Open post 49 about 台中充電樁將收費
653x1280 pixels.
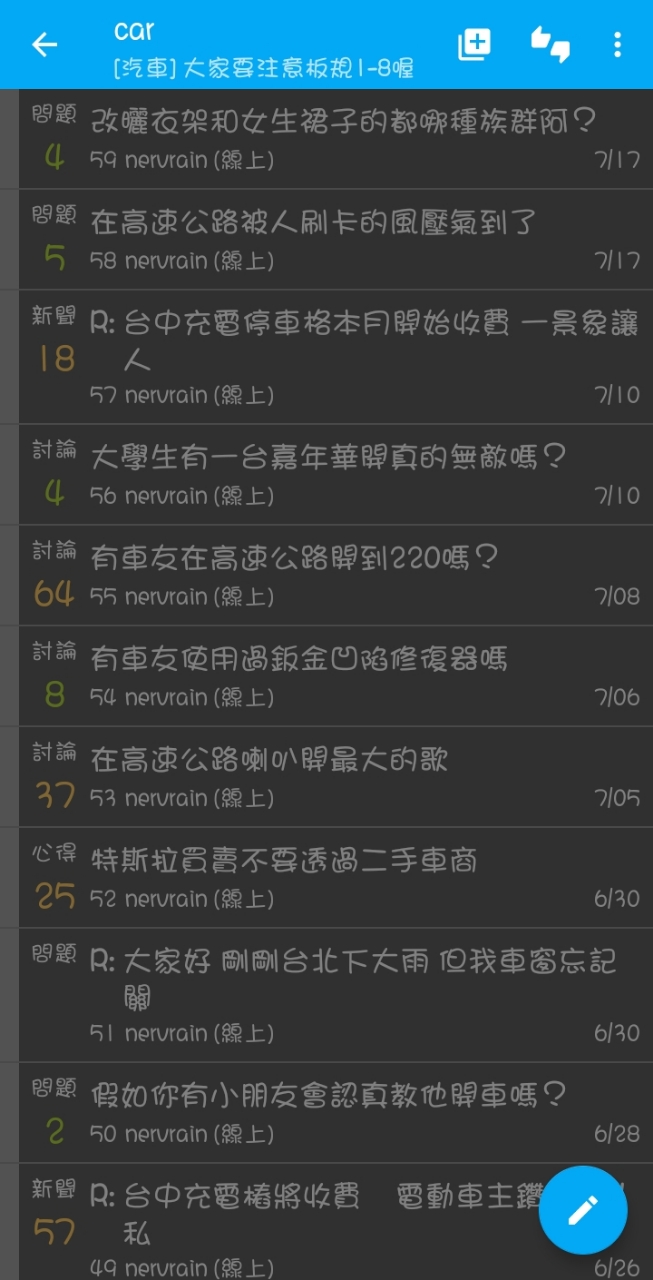tap(280, 1222)
